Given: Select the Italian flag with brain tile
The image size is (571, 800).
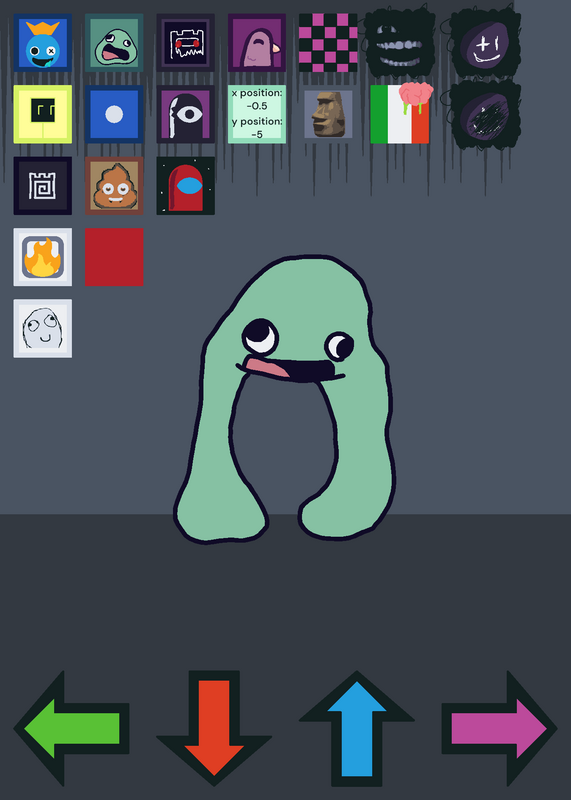Looking at the screenshot, I should [400, 113].
